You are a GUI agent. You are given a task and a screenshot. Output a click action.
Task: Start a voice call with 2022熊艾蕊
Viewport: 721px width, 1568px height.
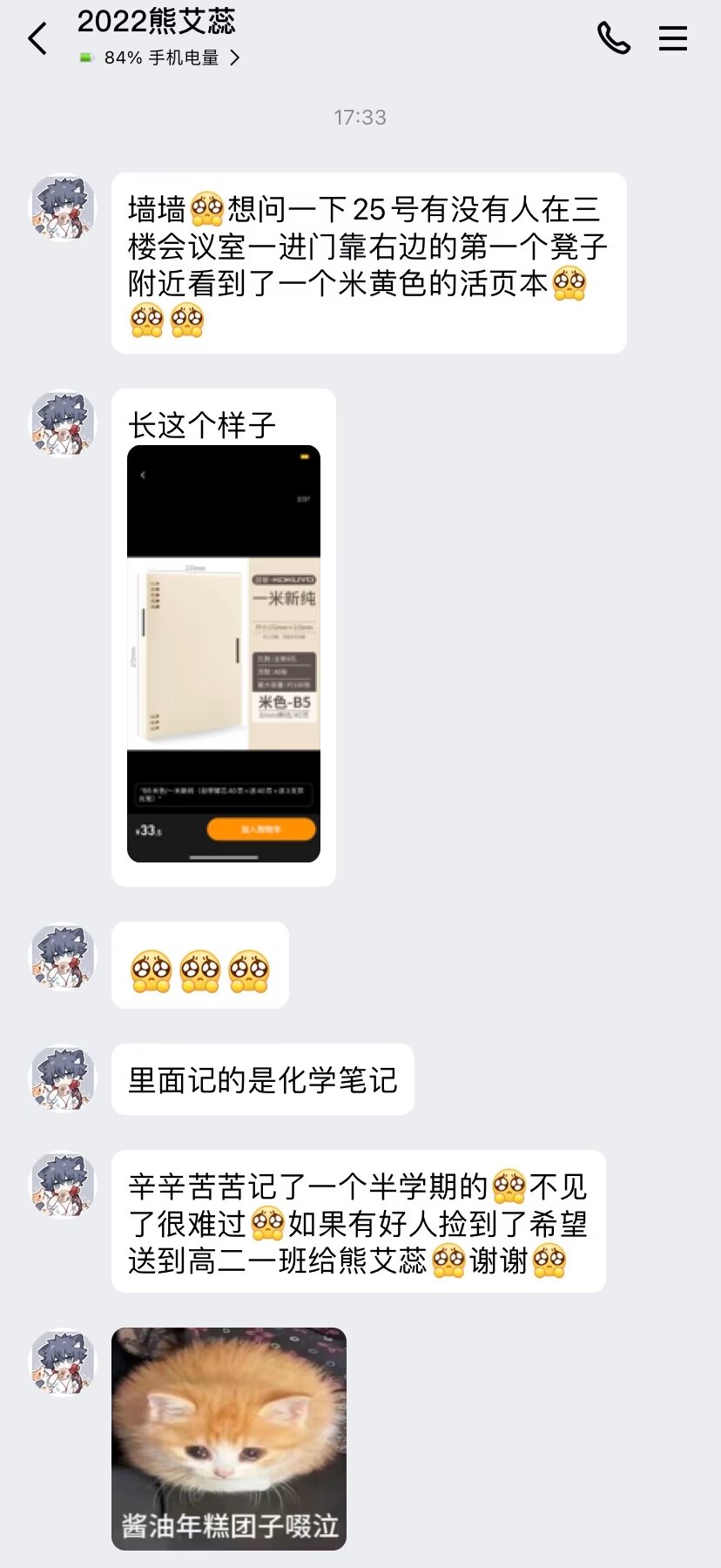coord(613,38)
